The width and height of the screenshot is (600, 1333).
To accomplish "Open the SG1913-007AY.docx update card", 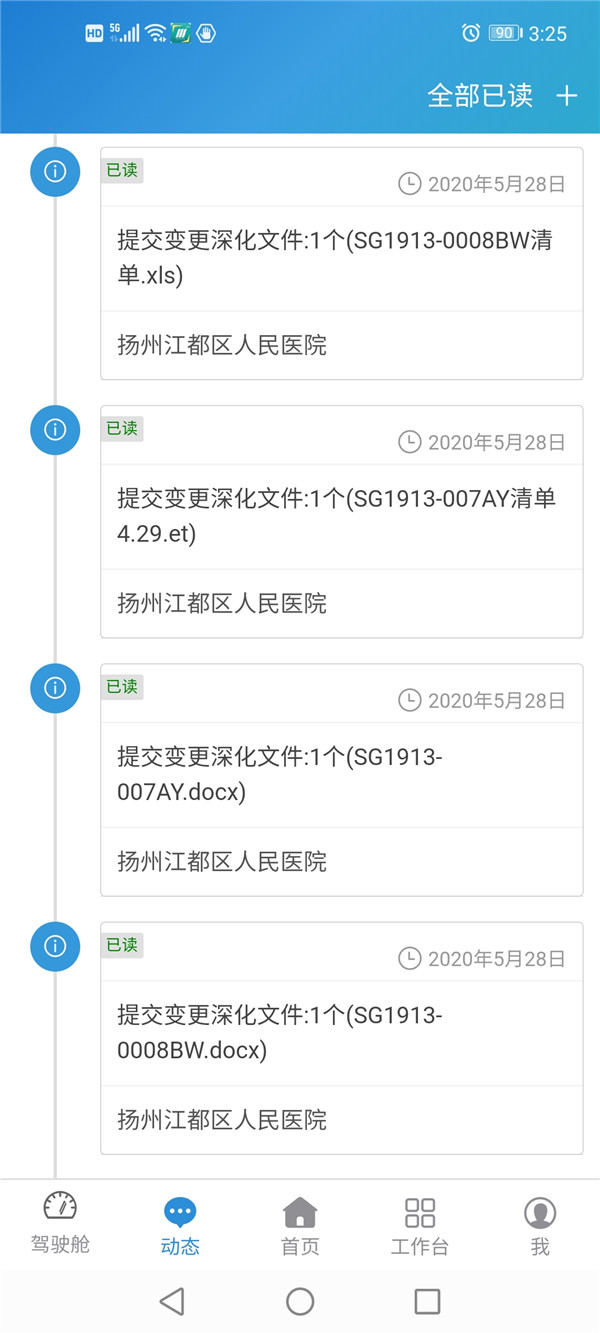I will (x=341, y=774).
